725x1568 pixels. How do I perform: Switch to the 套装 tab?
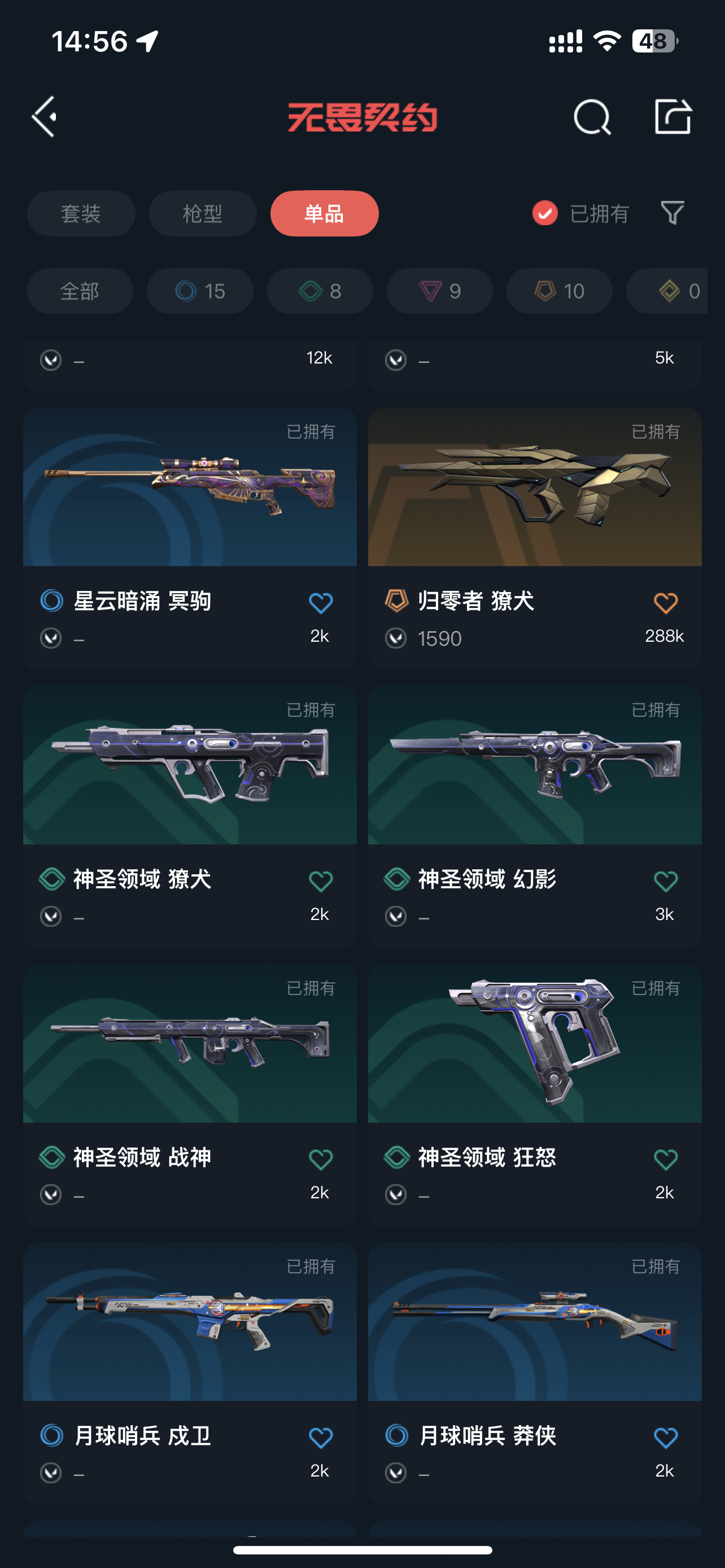[x=81, y=214]
